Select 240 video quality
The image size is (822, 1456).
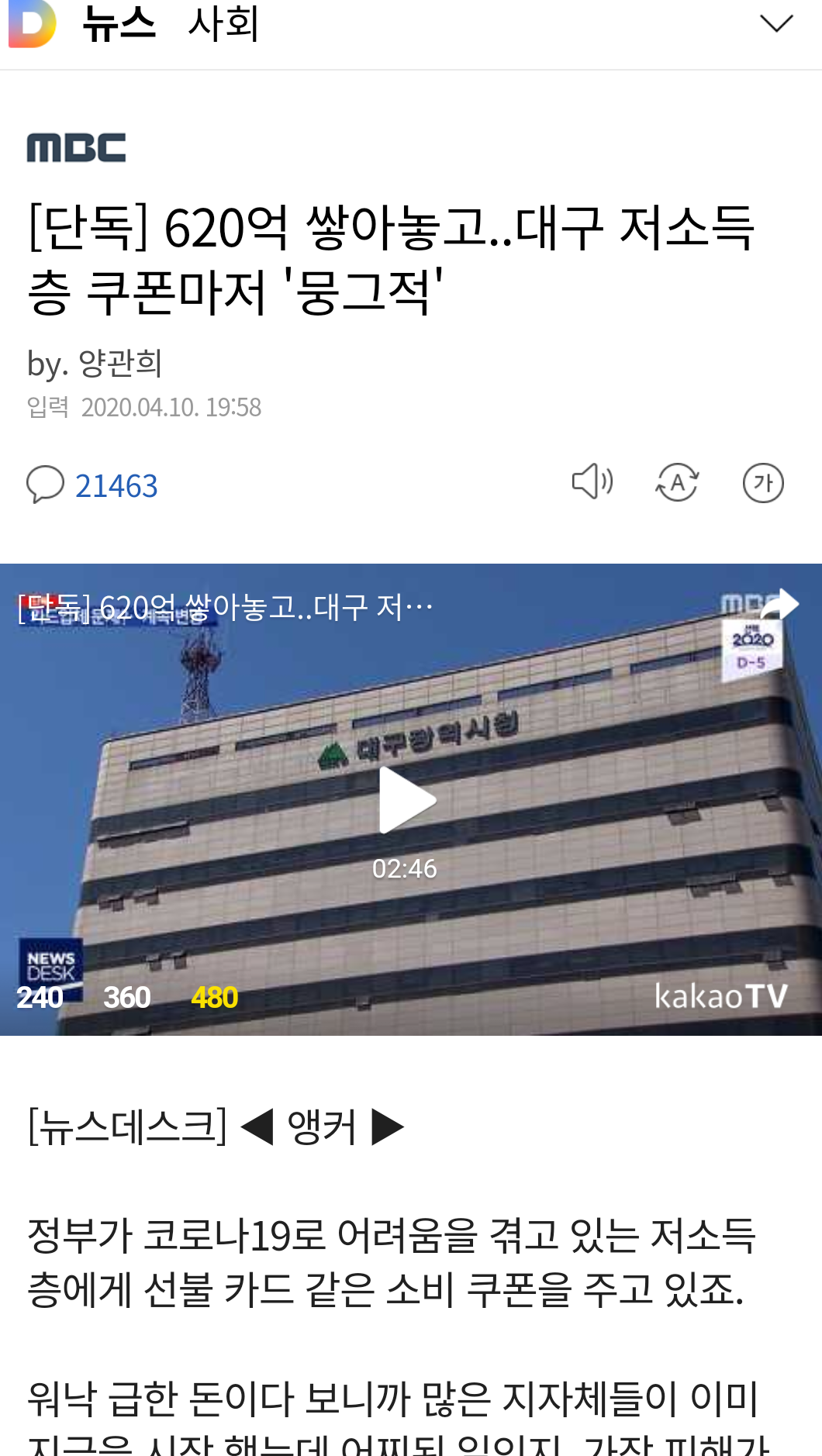pos(40,997)
